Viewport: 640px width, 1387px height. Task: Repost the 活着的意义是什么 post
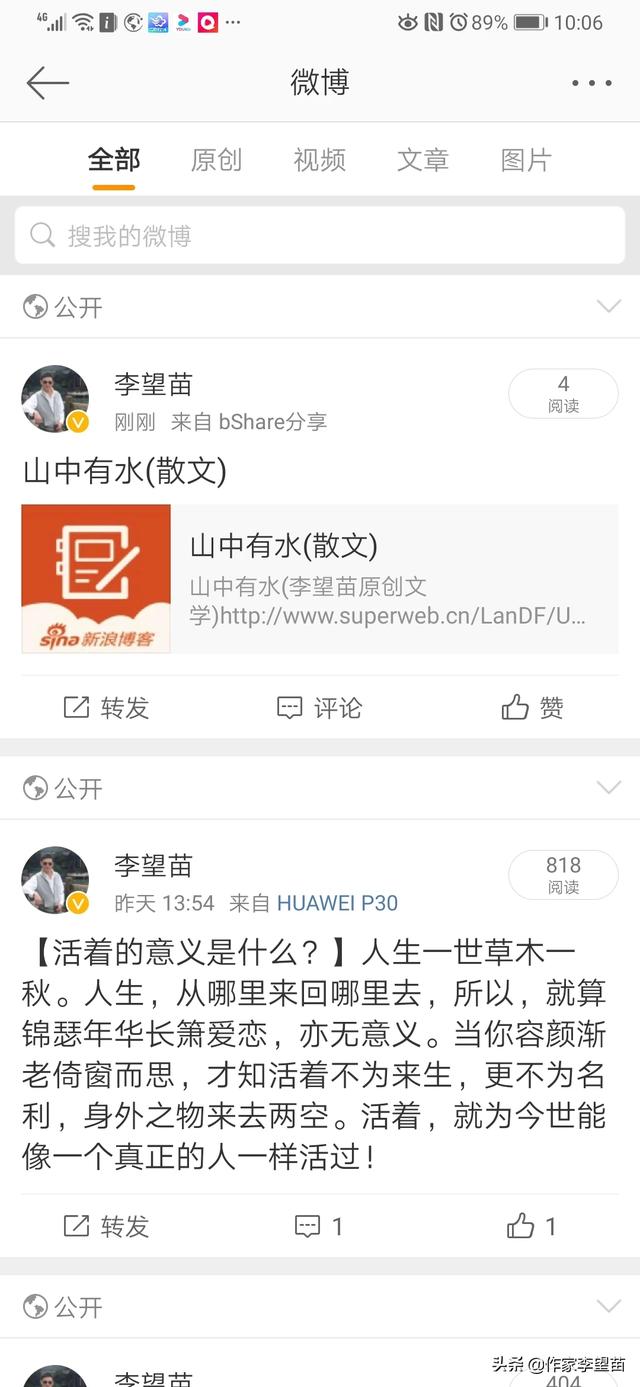pyautogui.click(x=106, y=1226)
